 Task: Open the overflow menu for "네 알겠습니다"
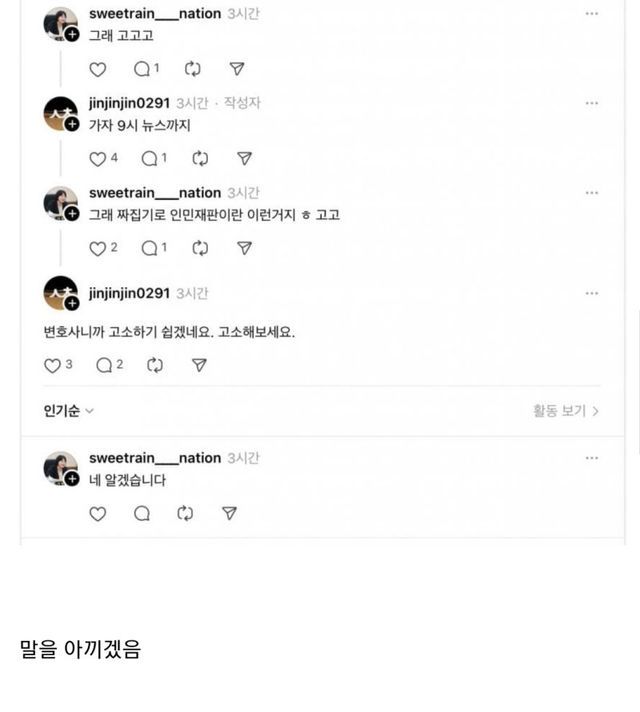tap(591, 458)
